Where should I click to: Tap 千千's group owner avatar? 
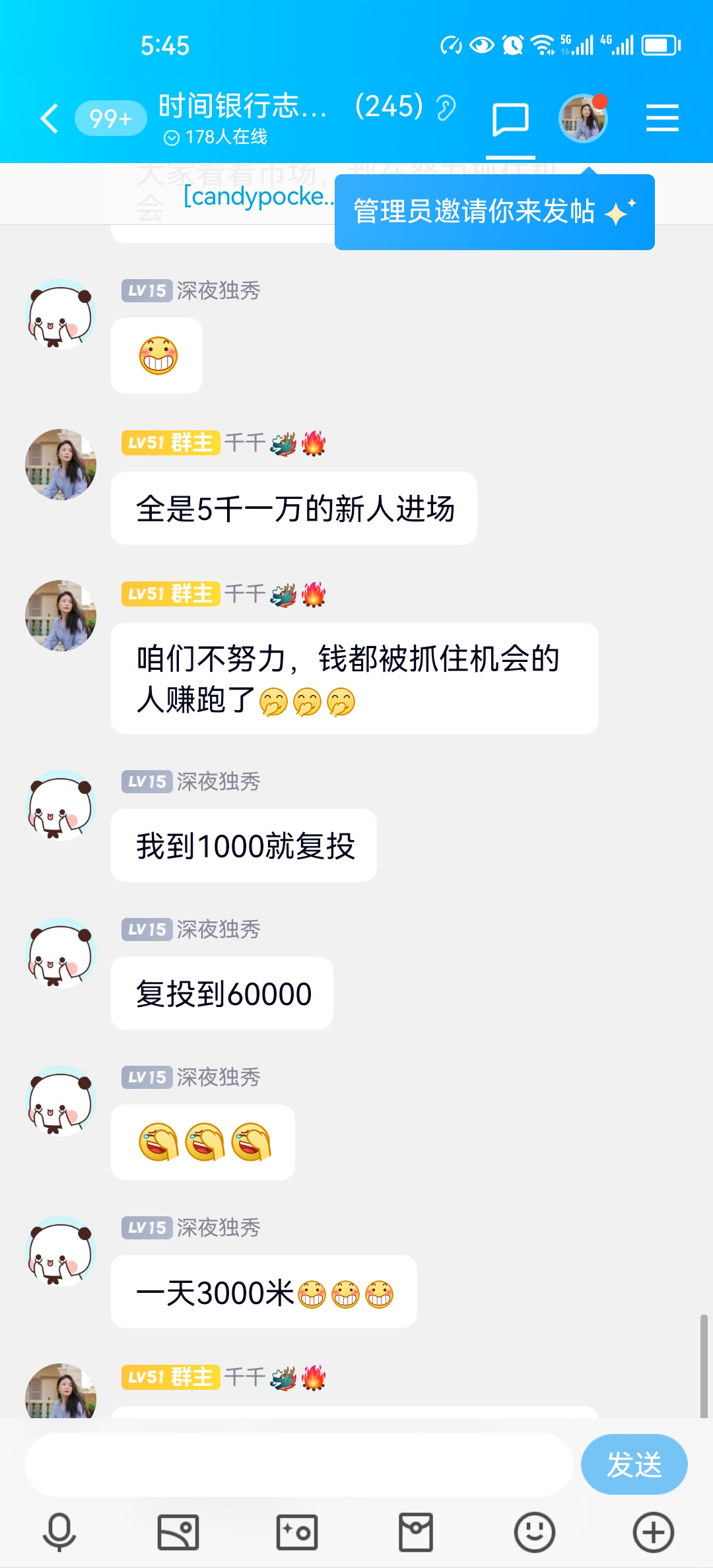click(x=60, y=464)
